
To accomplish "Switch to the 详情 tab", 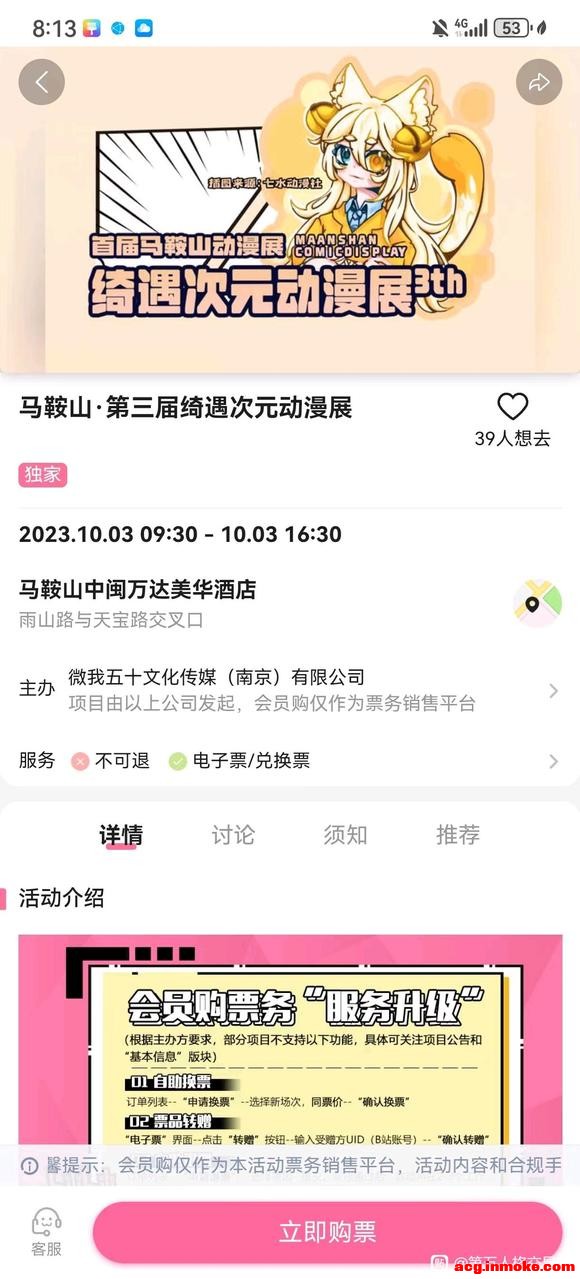I will pyautogui.click(x=121, y=835).
